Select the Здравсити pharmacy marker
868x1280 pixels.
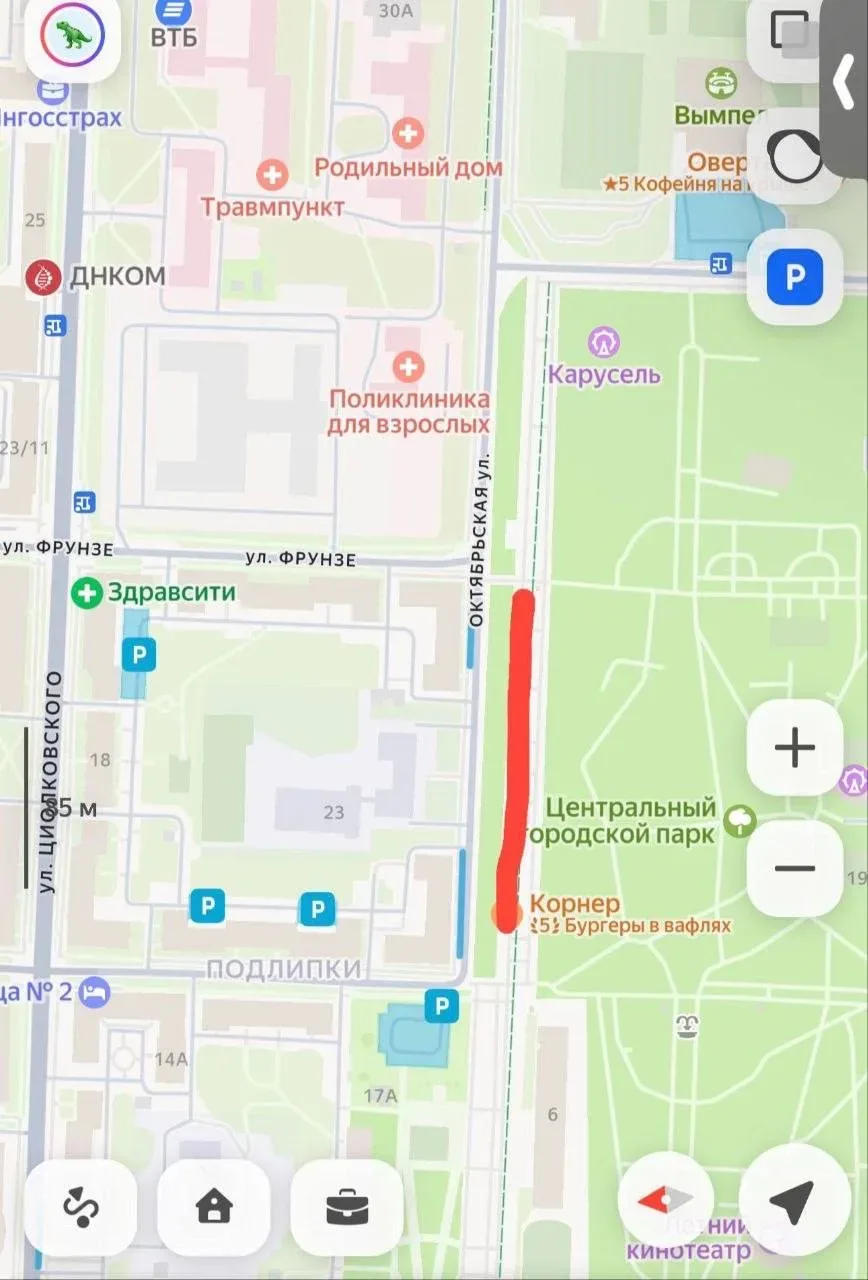(x=88, y=593)
